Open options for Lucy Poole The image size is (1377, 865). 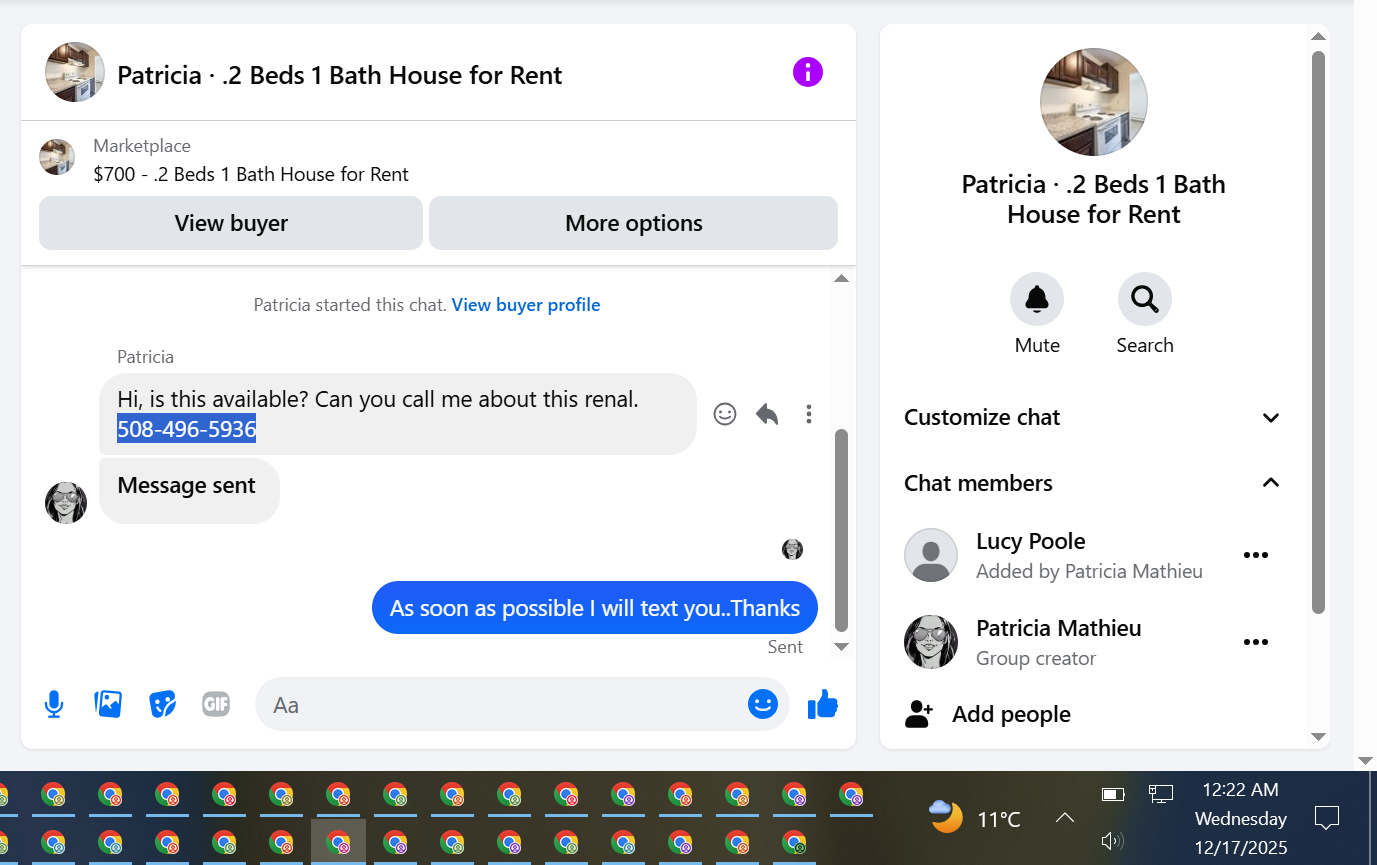[1256, 555]
